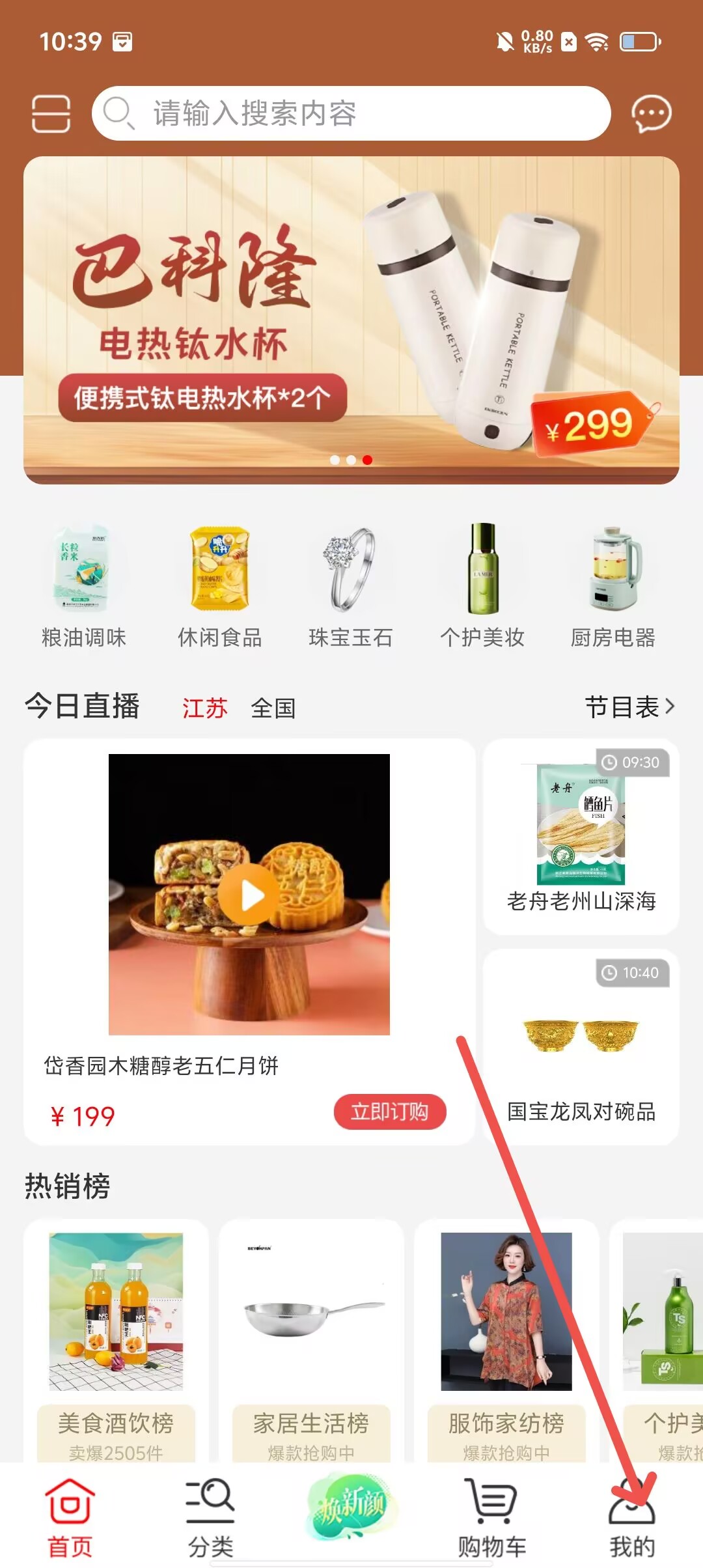
Task: Switch live broadcast to 全国
Action: click(273, 708)
